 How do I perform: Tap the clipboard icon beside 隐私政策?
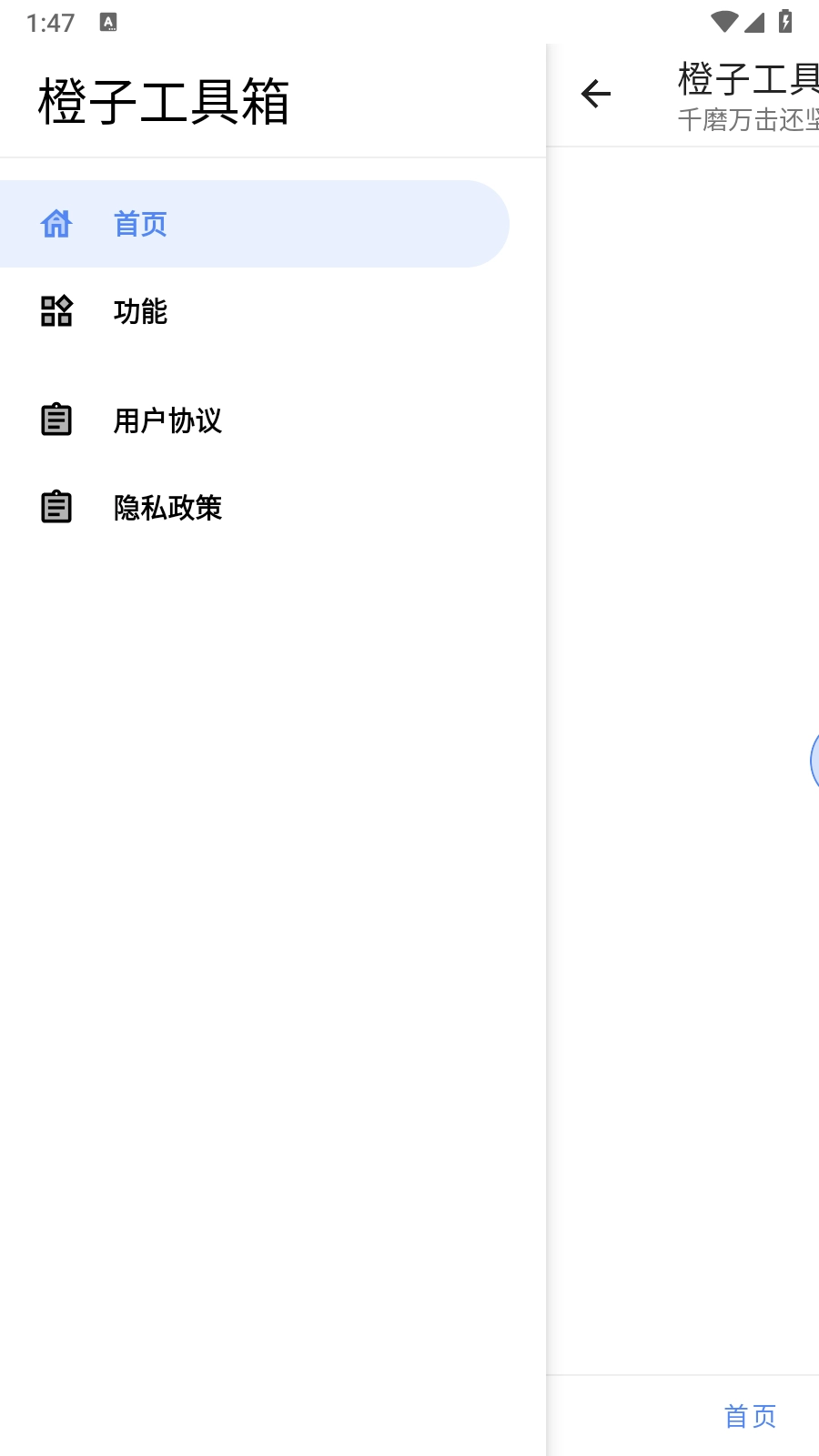[56, 507]
